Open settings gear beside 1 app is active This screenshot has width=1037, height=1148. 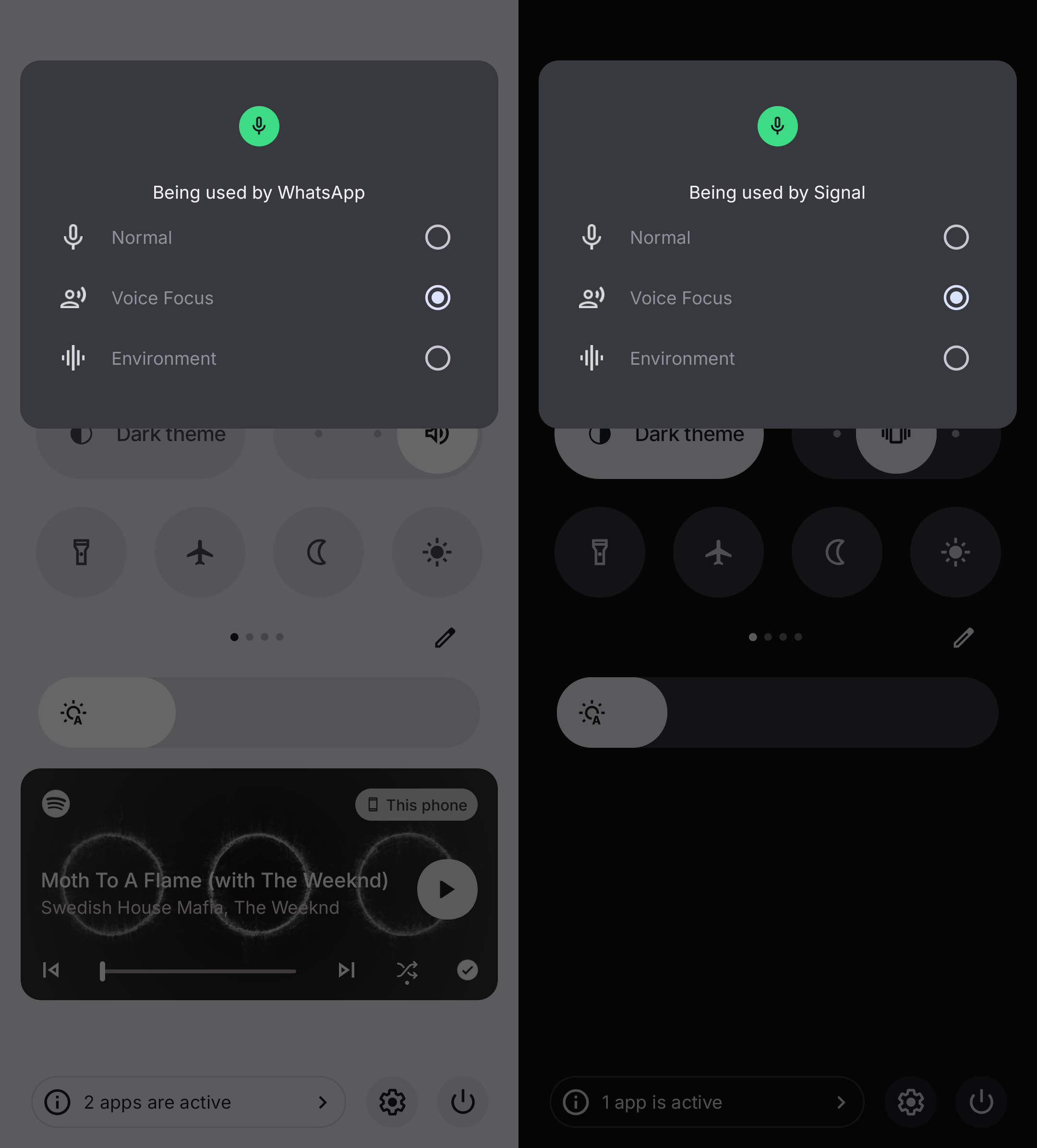click(911, 1102)
